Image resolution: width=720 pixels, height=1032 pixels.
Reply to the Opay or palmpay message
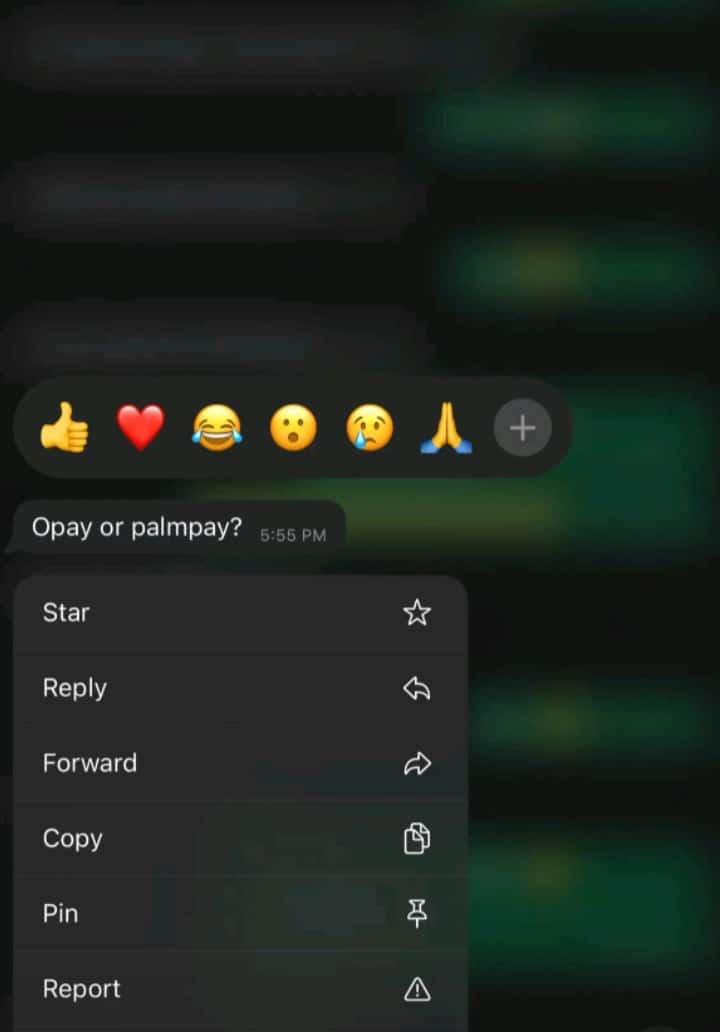click(240, 688)
